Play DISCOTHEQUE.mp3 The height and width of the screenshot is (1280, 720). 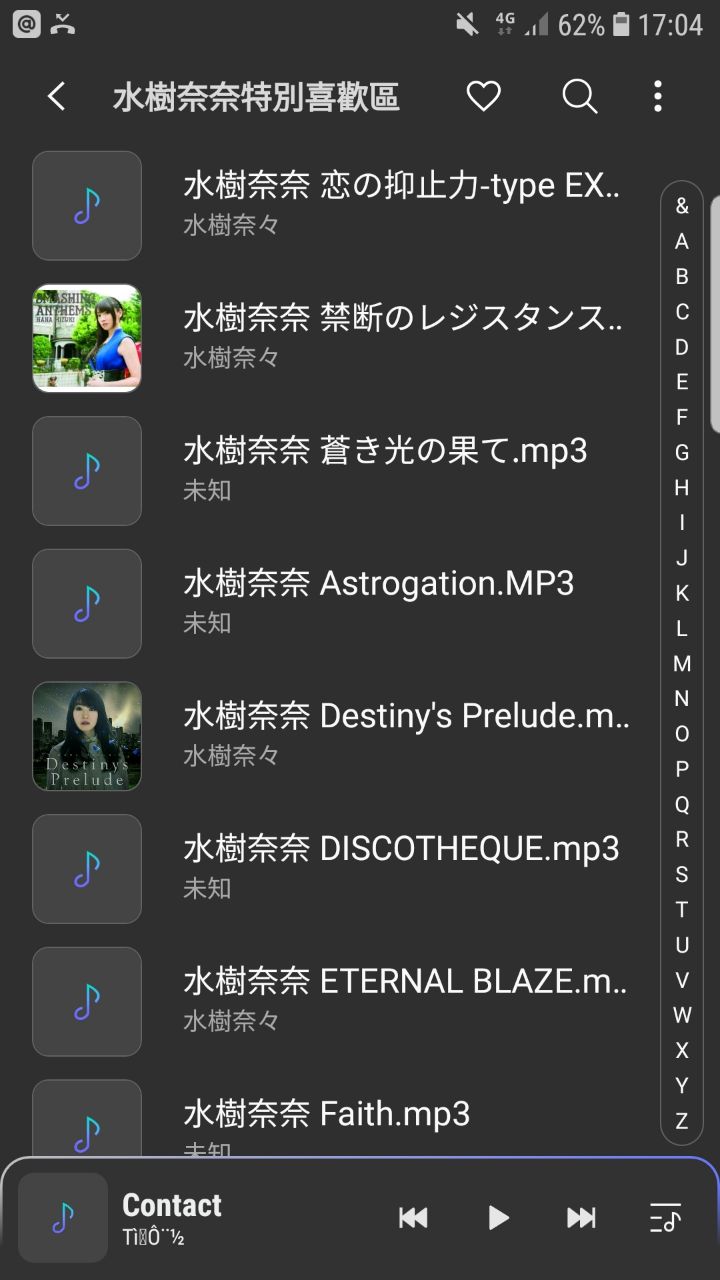click(x=400, y=867)
